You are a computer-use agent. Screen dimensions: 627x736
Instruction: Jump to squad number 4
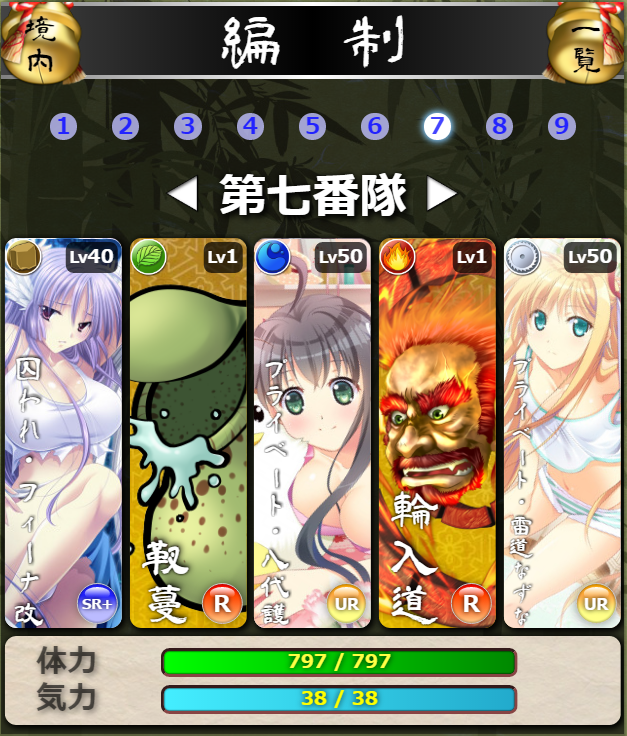click(x=250, y=127)
